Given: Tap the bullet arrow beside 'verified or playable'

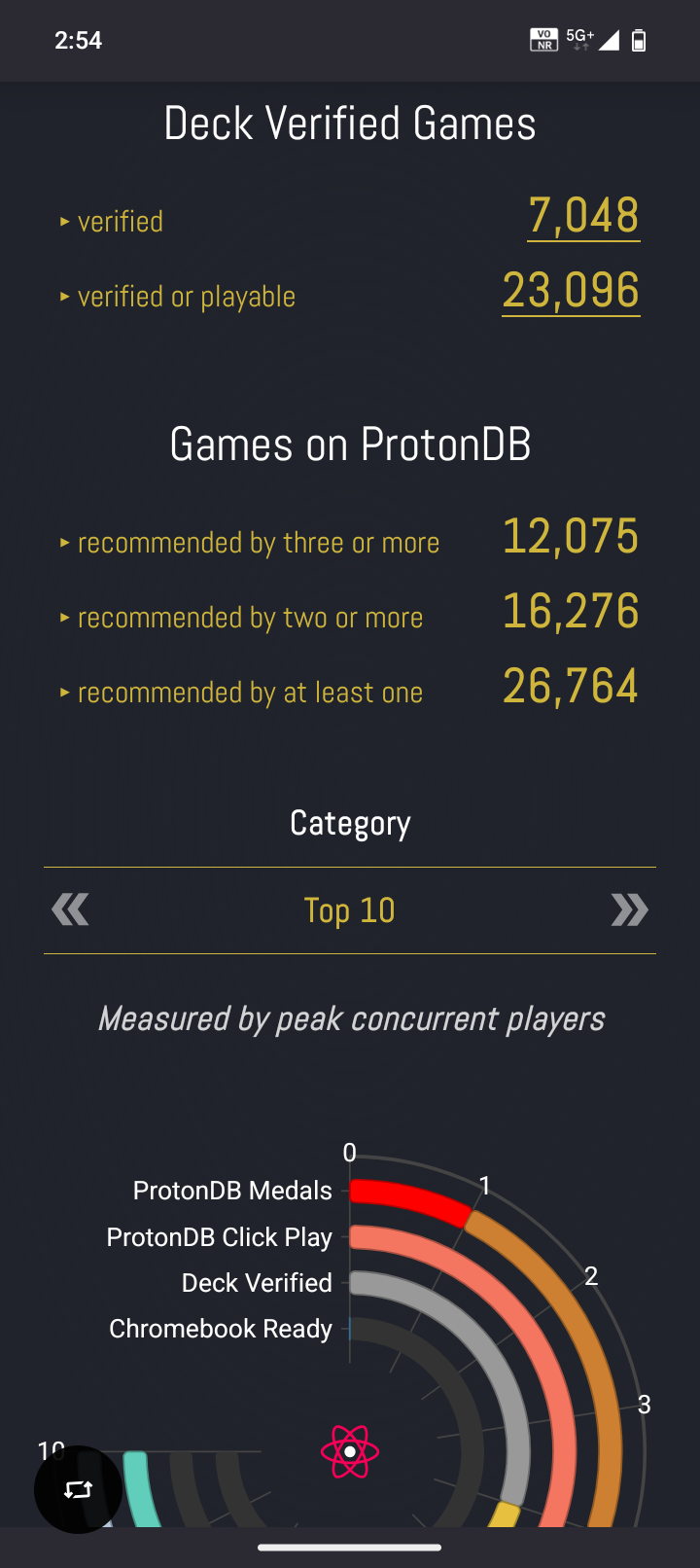Looking at the screenshot, I should click(64, 297).
